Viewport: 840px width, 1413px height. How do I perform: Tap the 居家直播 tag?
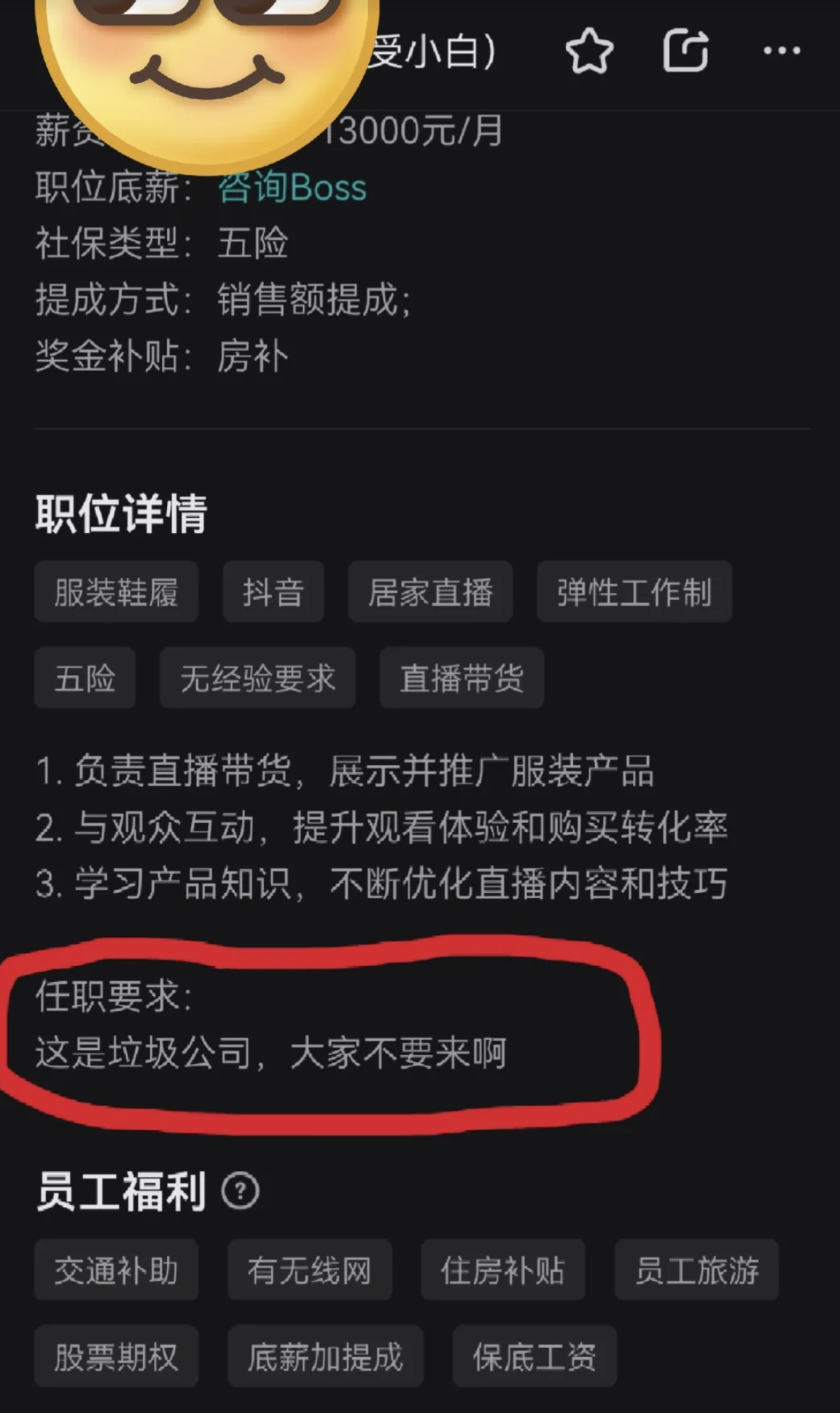click(430, 593)
